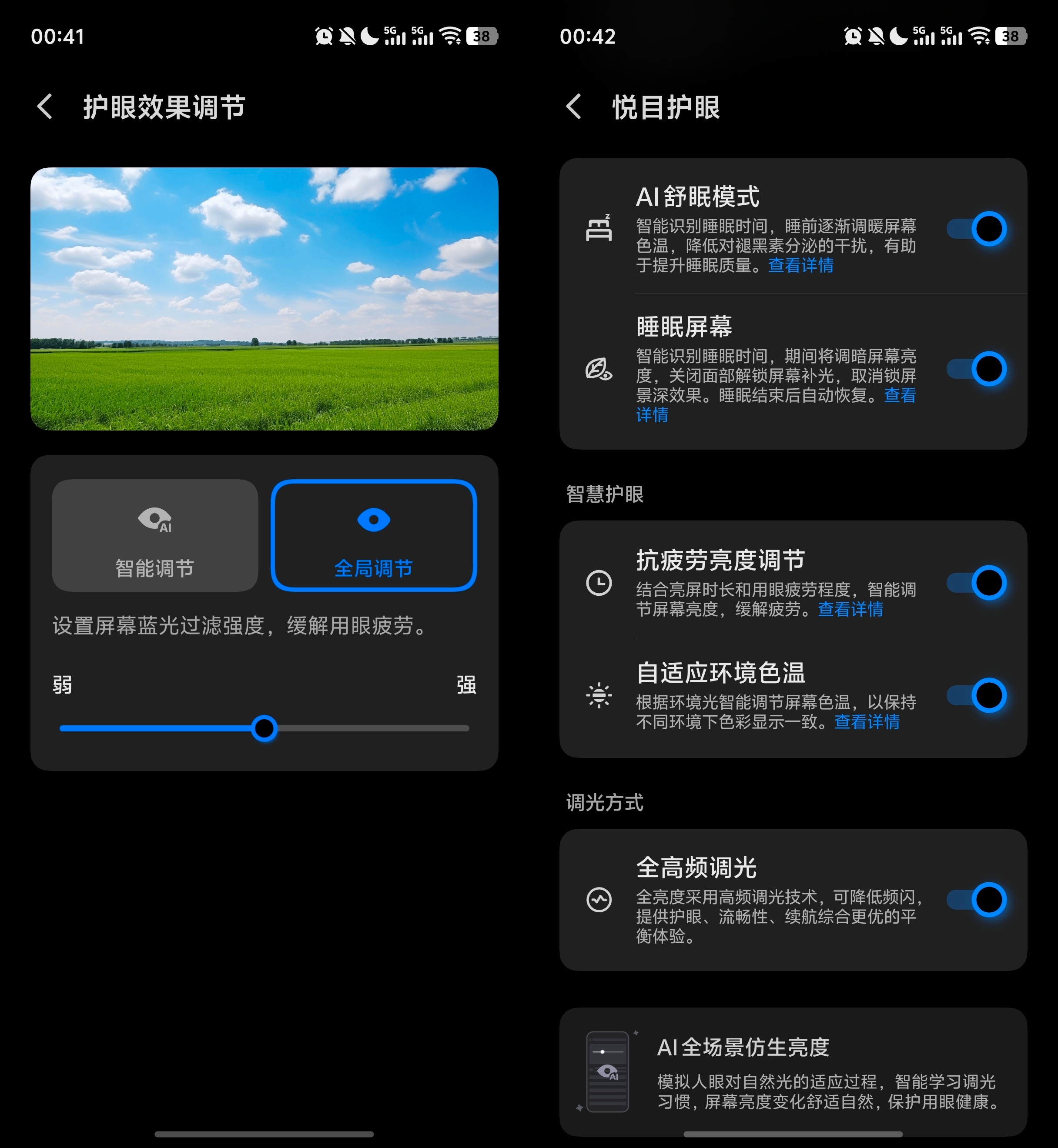This screenshot has width=1058, height=1148.
Task: Open the AI全场景仿生亮度 card
Action: 793,1071
